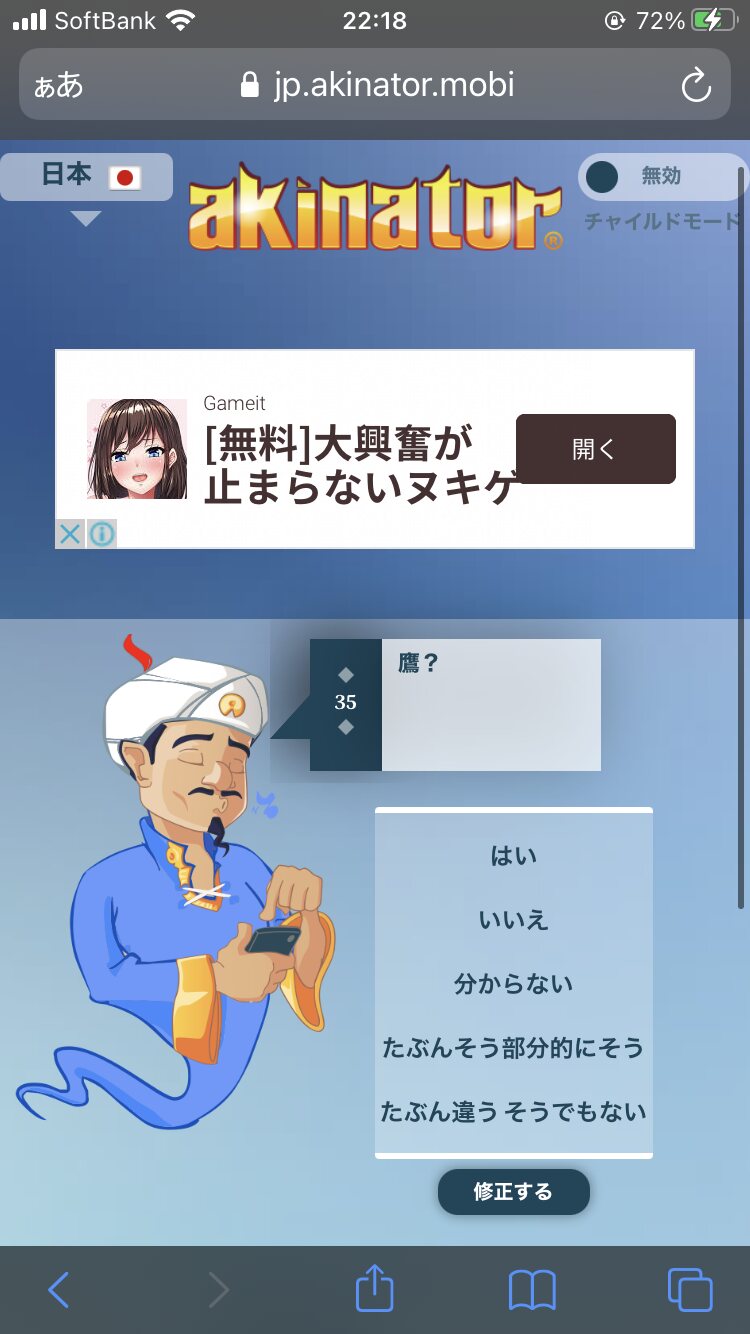The width and height of the screenshot is (750, 1334).
Task: Share this page via the share icon
Action: click(375, 1287)
